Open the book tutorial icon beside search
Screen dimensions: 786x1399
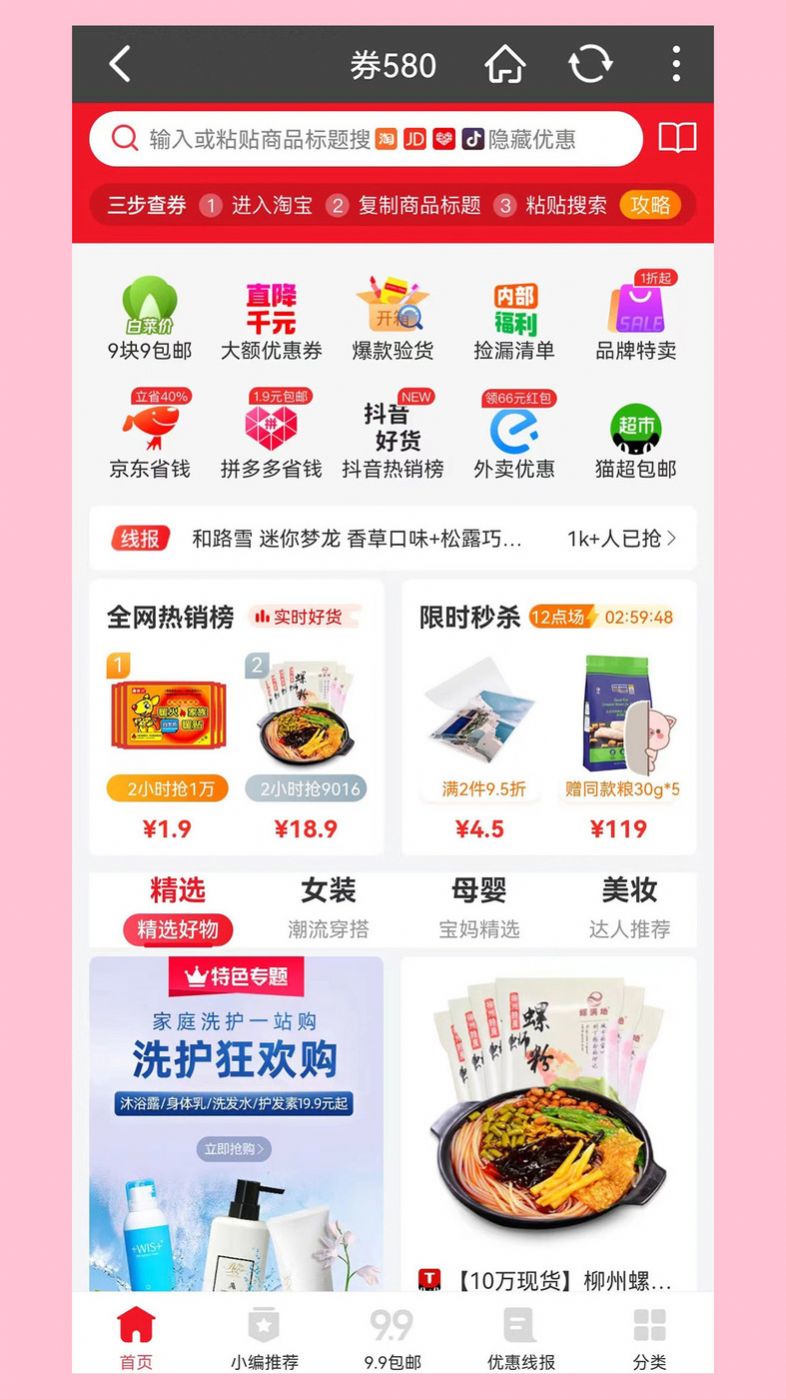point(677,139)
